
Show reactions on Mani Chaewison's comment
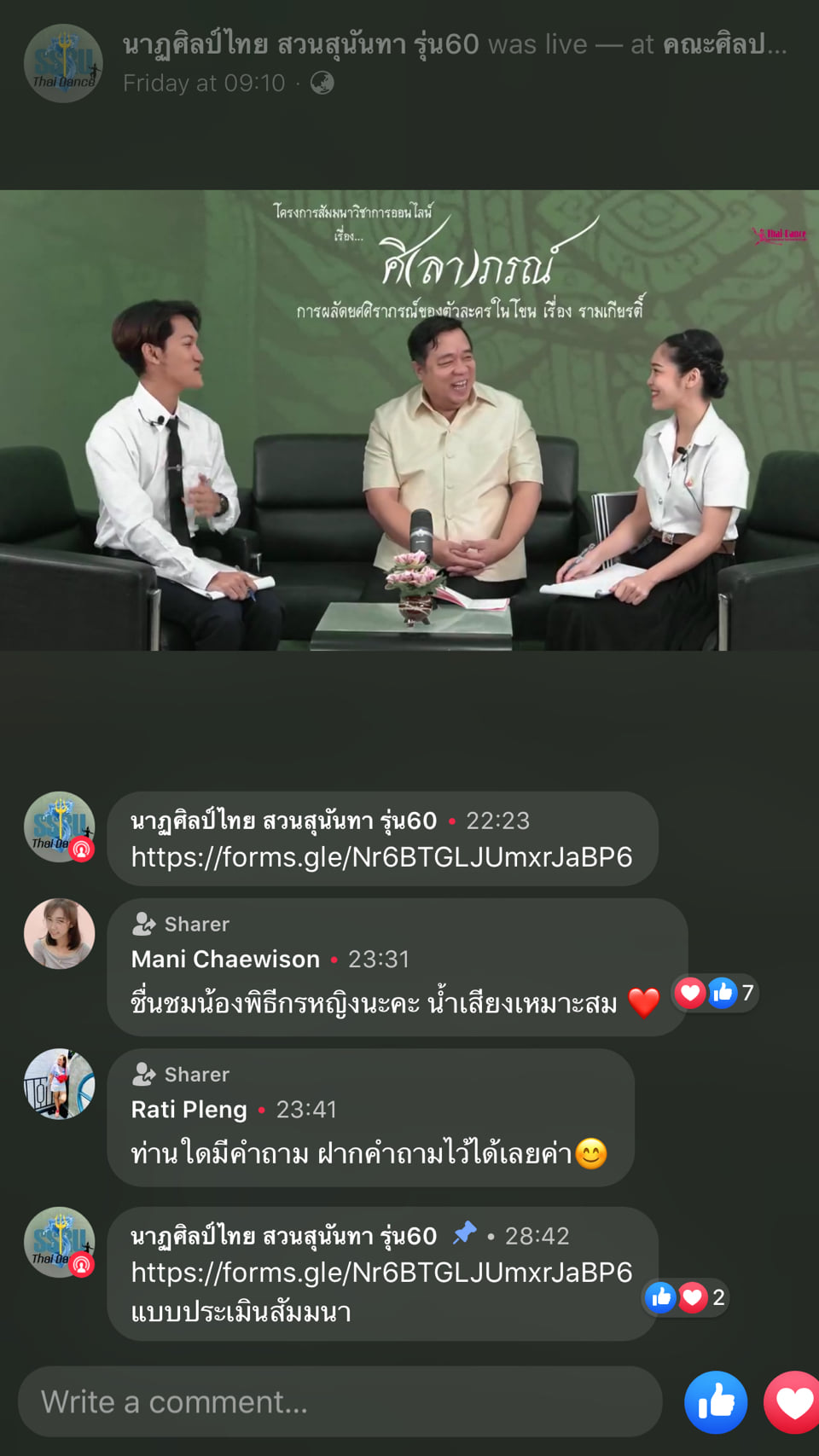point(715,993)
